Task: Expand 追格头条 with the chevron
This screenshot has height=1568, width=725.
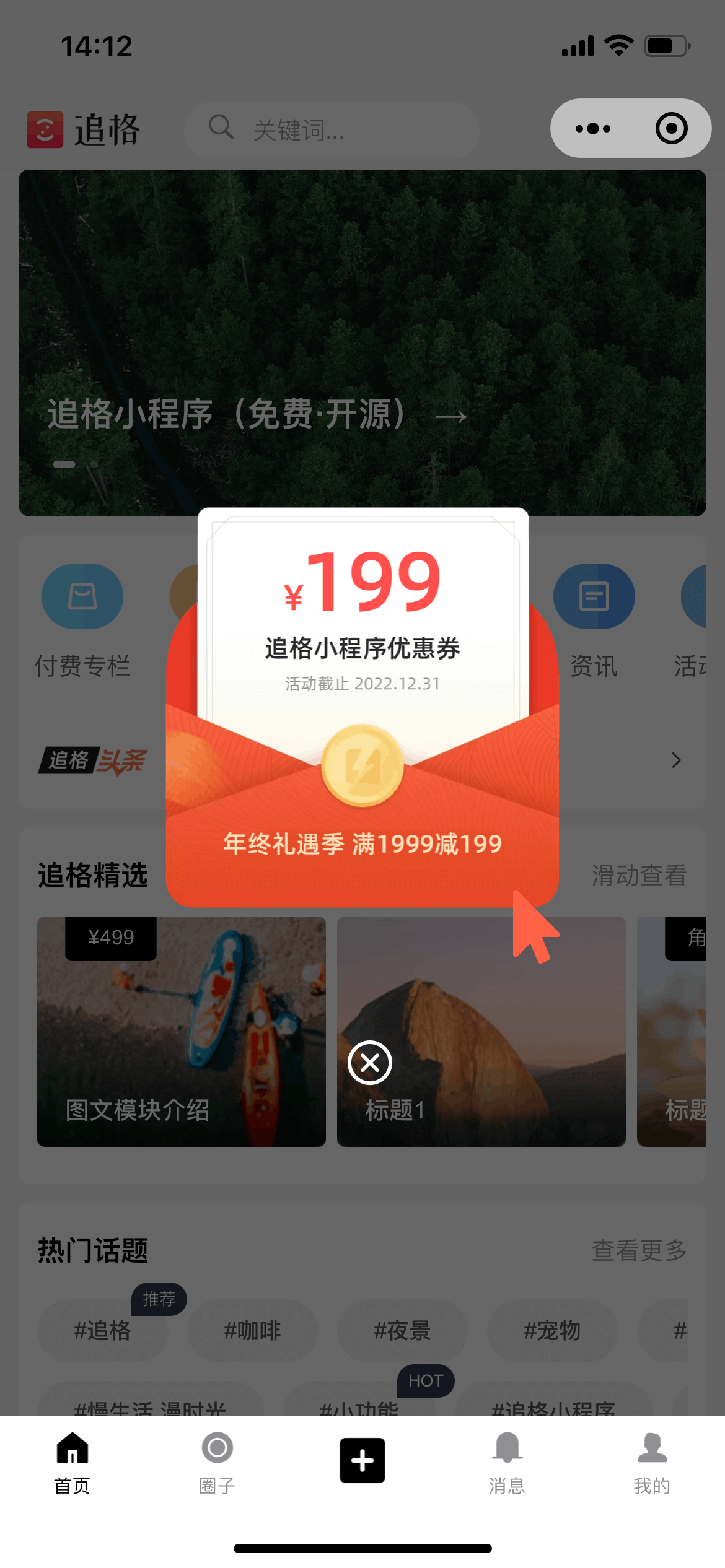Action: click(676, 760)
